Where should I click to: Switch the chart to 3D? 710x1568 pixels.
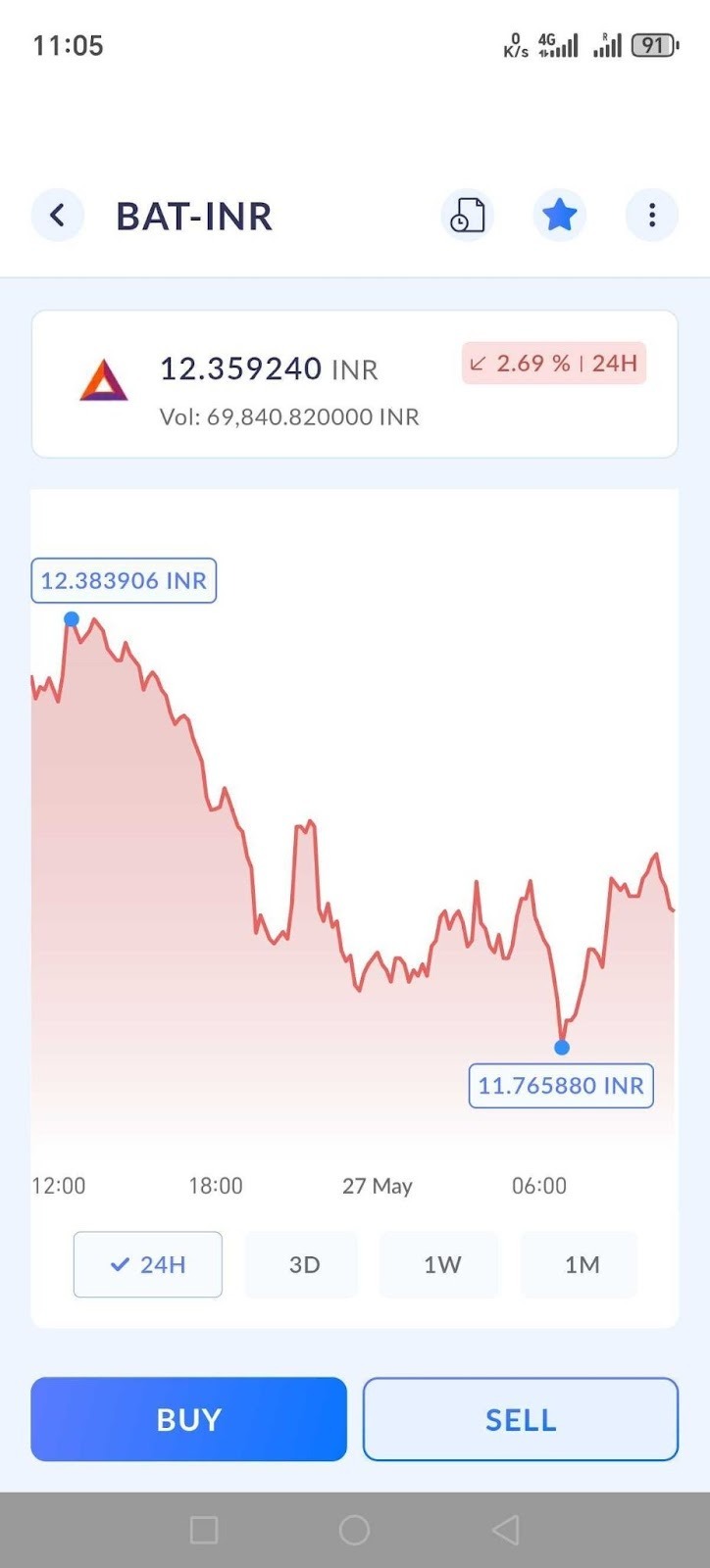(x=304, y=1264)
